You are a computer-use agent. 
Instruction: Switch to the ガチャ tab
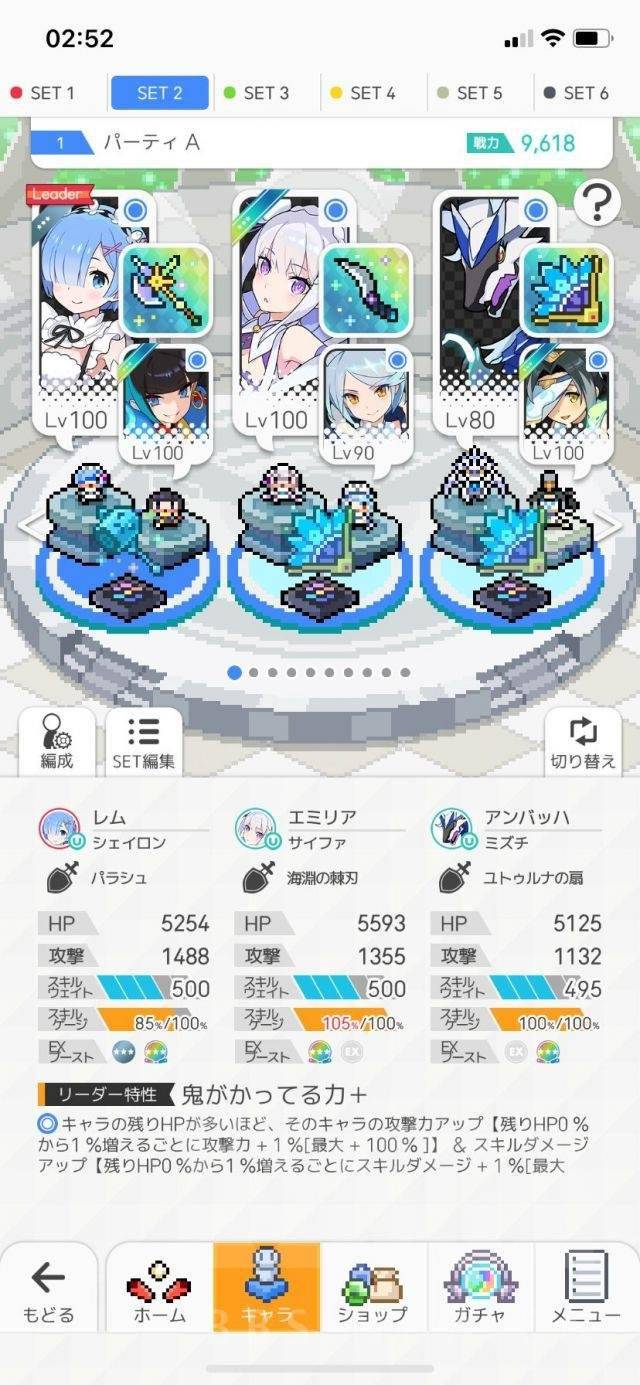point(480,1289)
